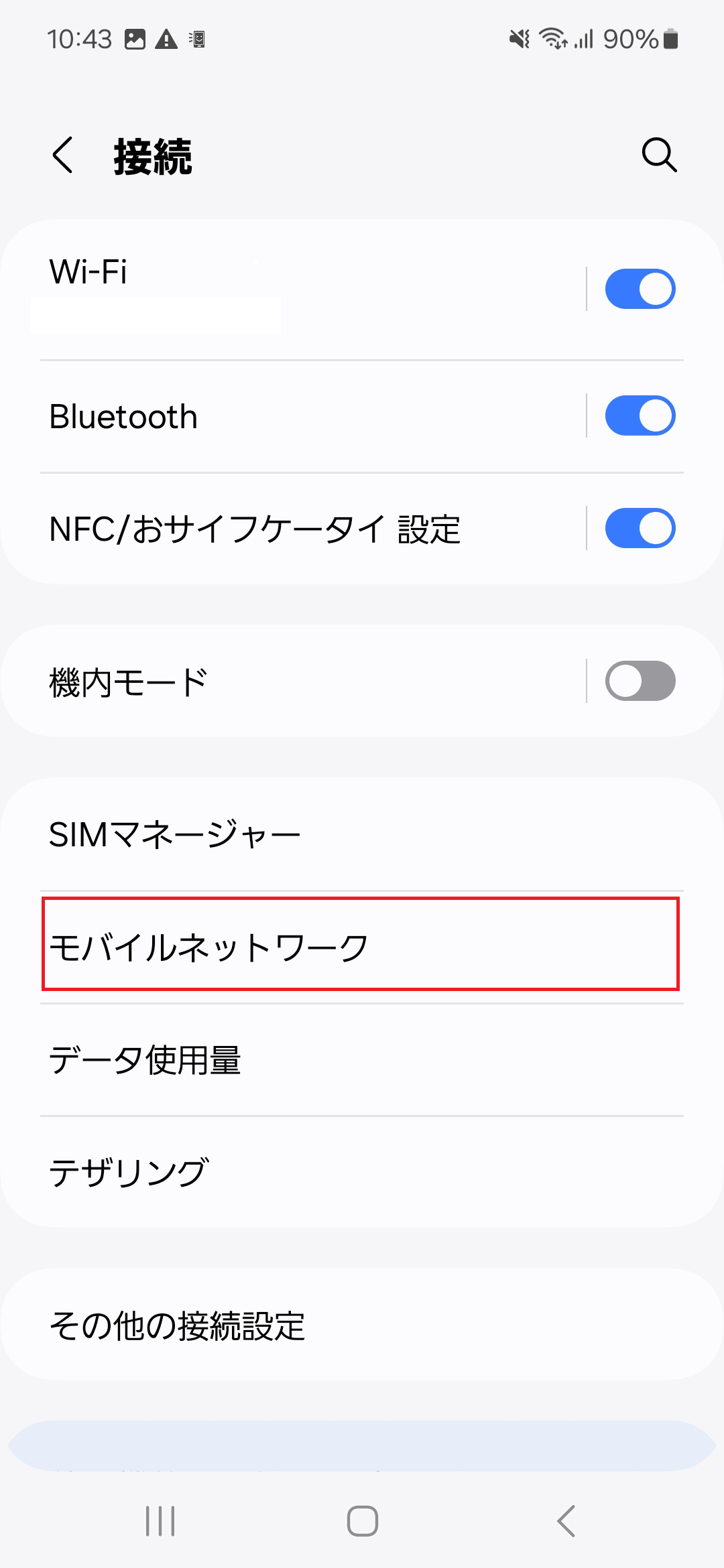
Task: Toggle Wi-Fi off
Action: 641,288
